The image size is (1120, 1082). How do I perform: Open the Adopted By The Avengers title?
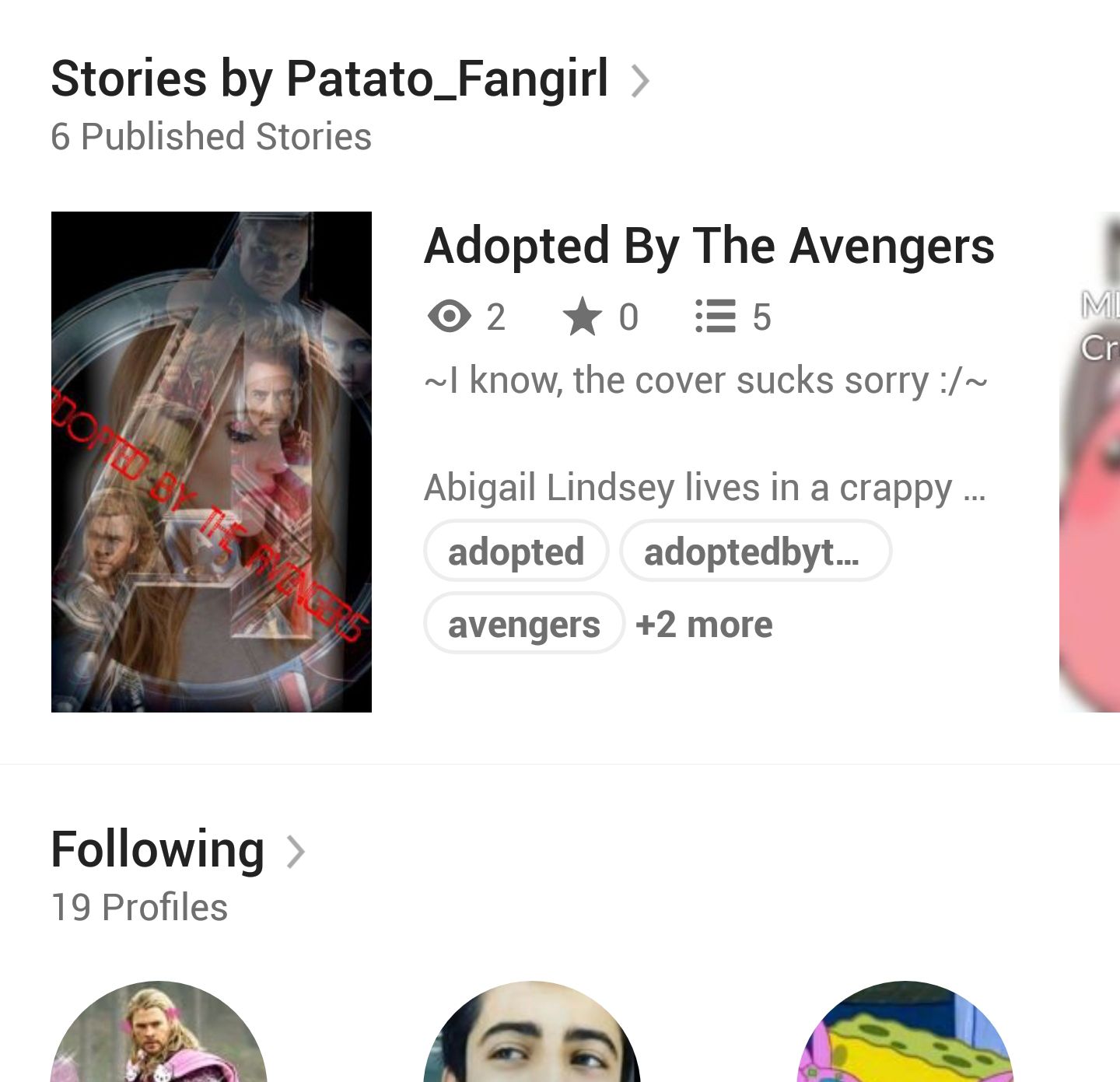click(709, 246)
